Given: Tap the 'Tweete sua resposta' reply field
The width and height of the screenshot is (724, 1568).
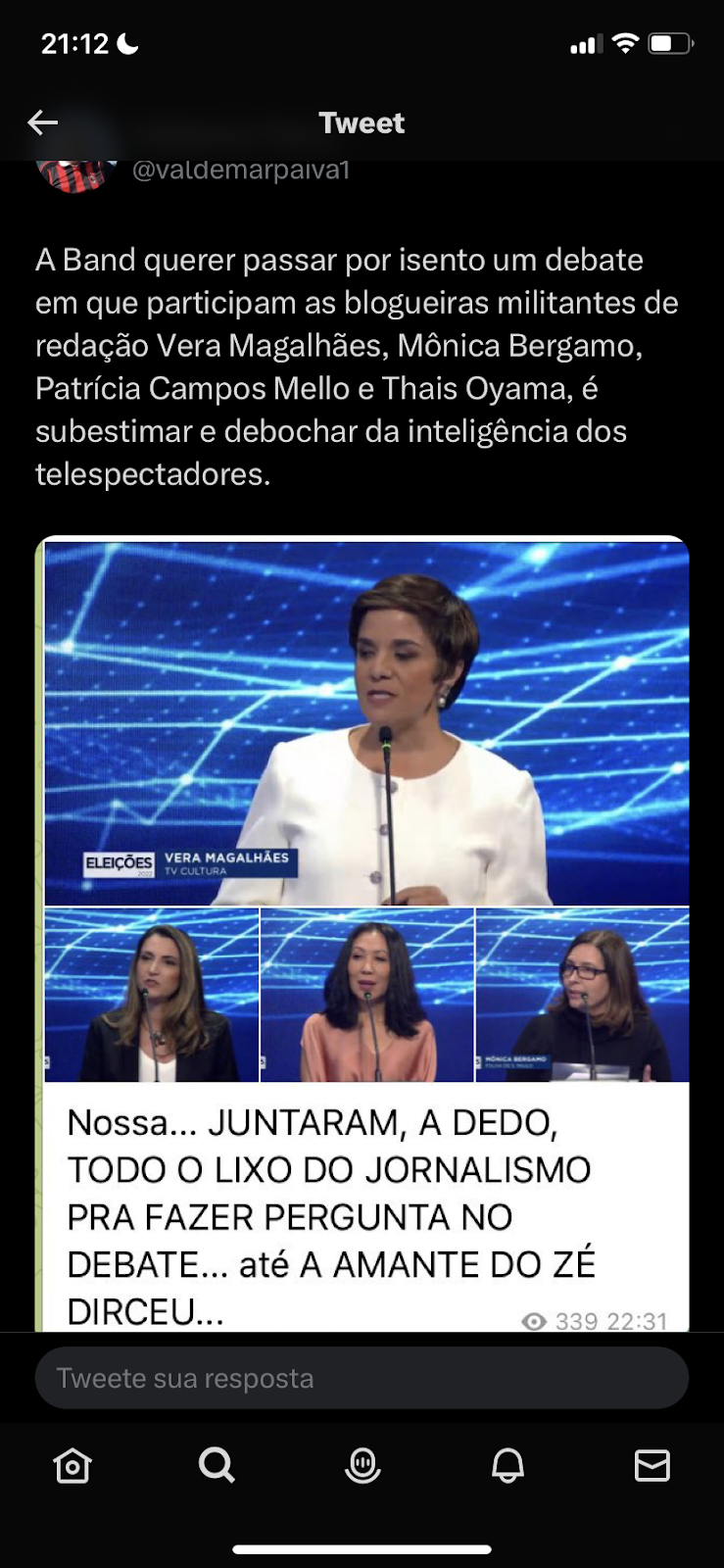Looking at the screenshot, I should click(x=362, y=1377).
